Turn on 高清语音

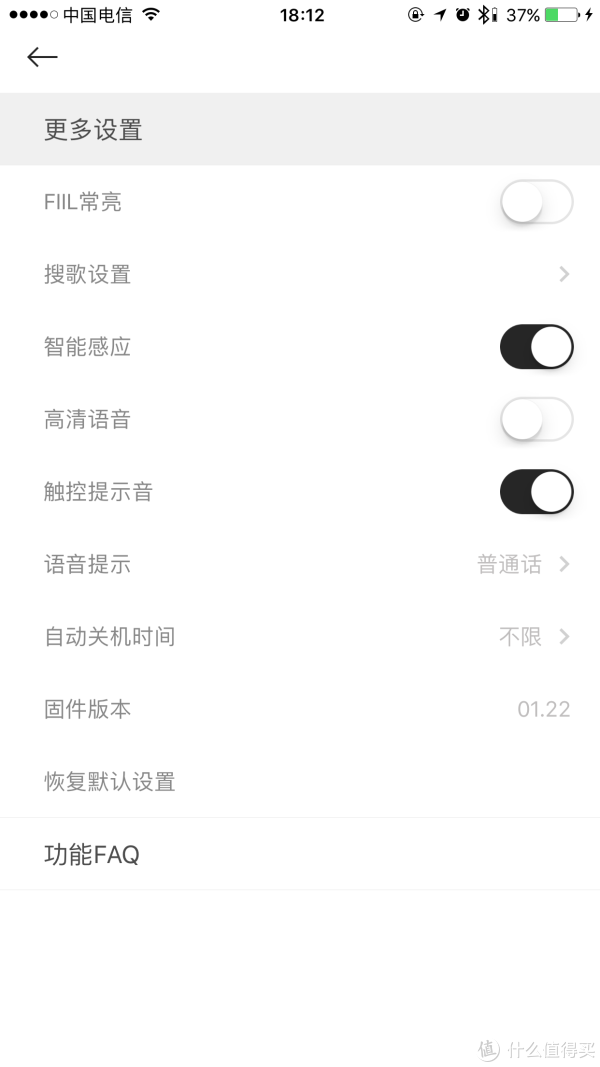coord(537,419)
